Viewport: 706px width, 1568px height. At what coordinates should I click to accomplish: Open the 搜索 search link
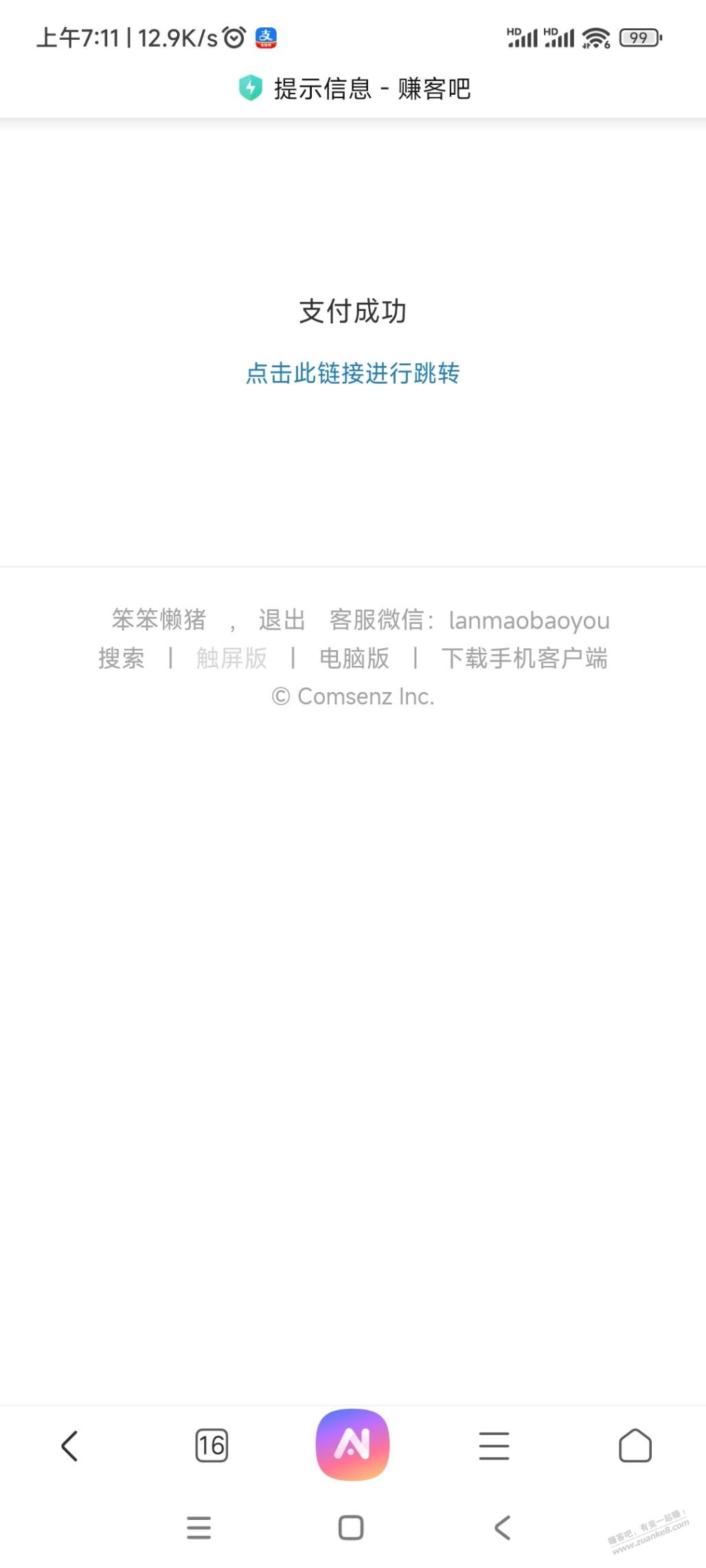(122, 658)
